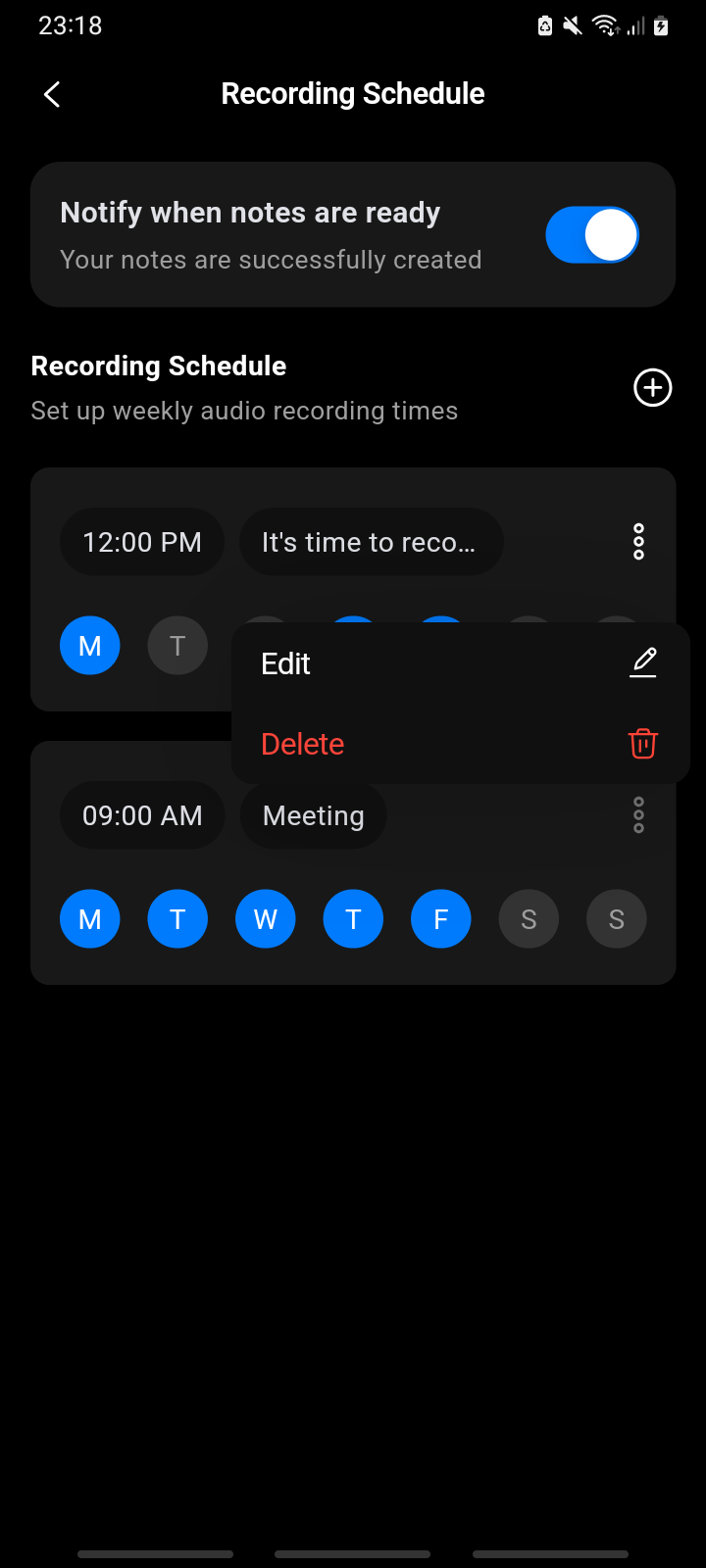Screen dimensions: 706x1568
Task: Tap the 12:00 PM time chip
Action: (142, 542)
